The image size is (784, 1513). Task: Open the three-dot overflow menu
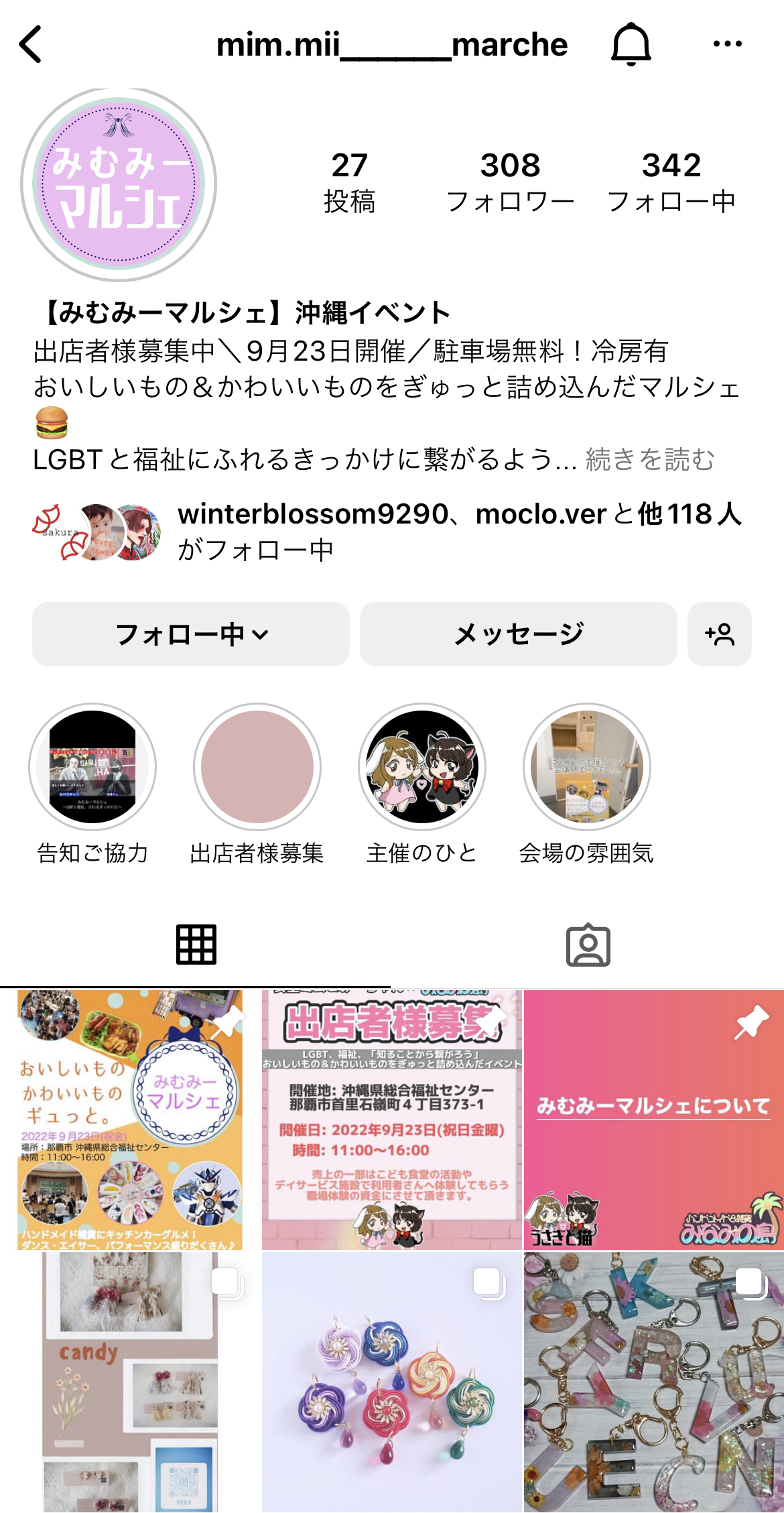(727, 44)
